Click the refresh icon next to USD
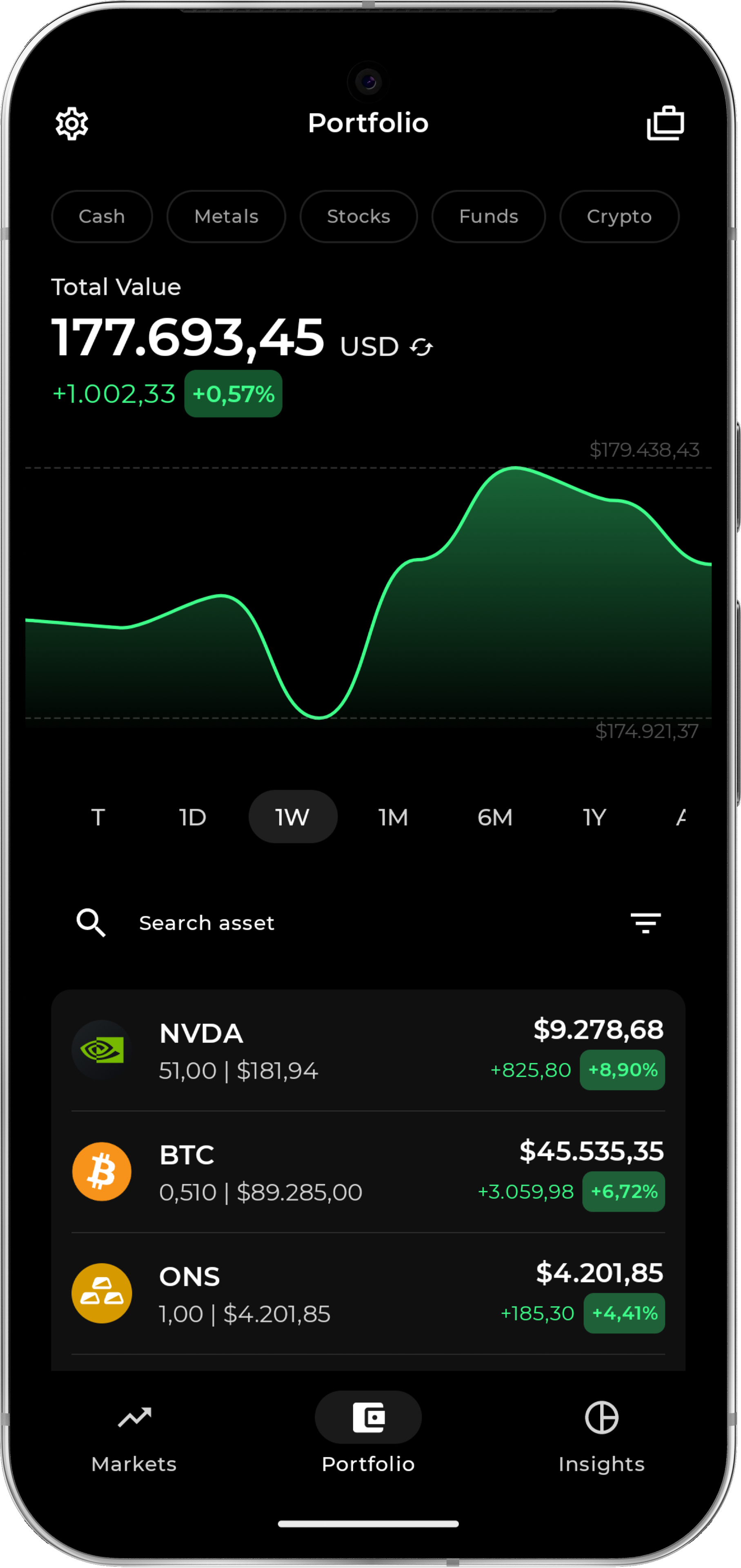The image size is (741, 1568). [421, 347]
